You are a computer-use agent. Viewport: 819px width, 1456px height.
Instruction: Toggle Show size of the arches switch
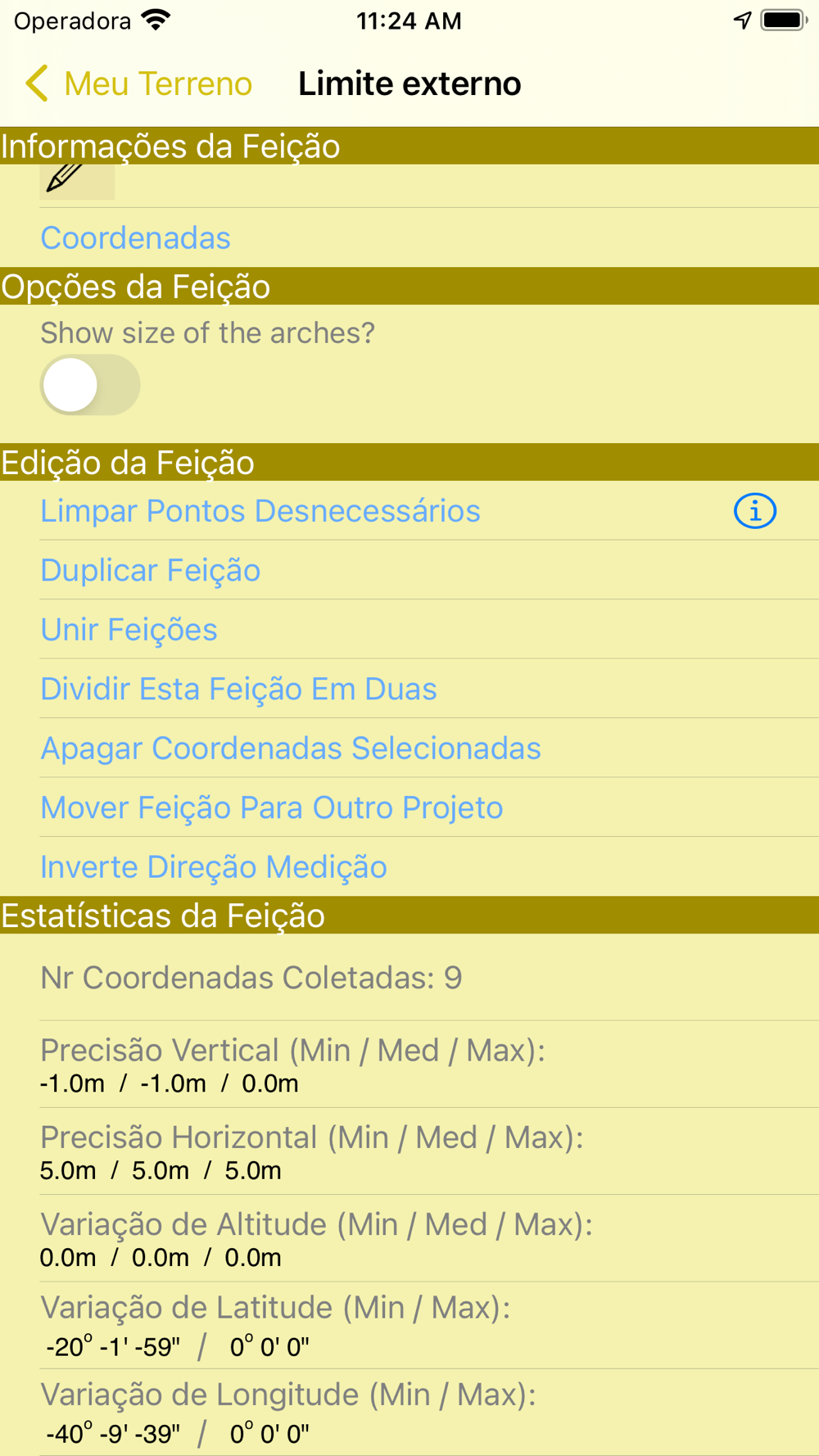click(x=90, y=385)
